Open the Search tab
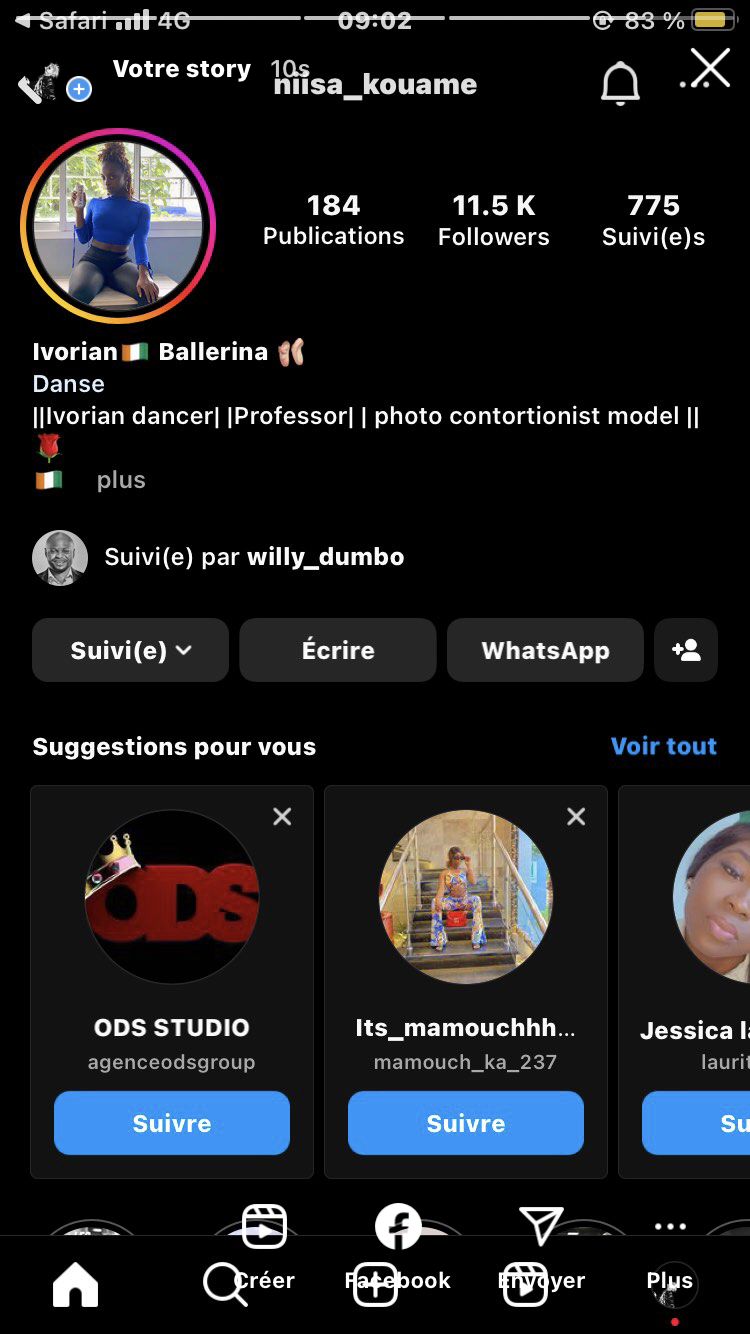Image resolution: width=750 pixels, height=1334 pixels. click(224, 1285)
